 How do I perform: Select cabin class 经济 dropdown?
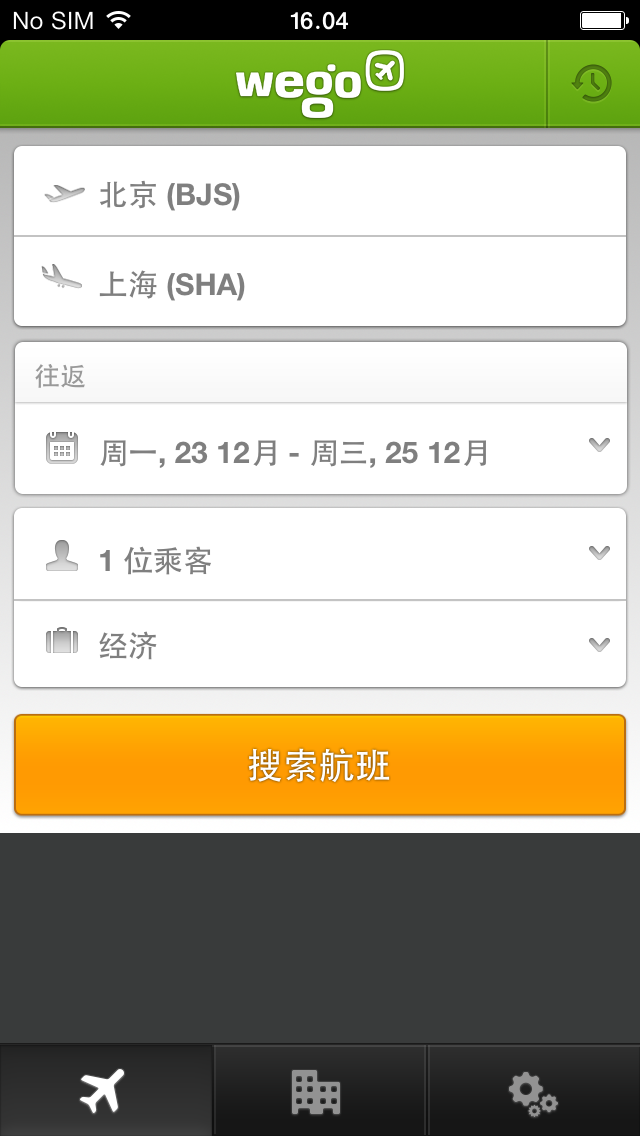tap(320, 645)
